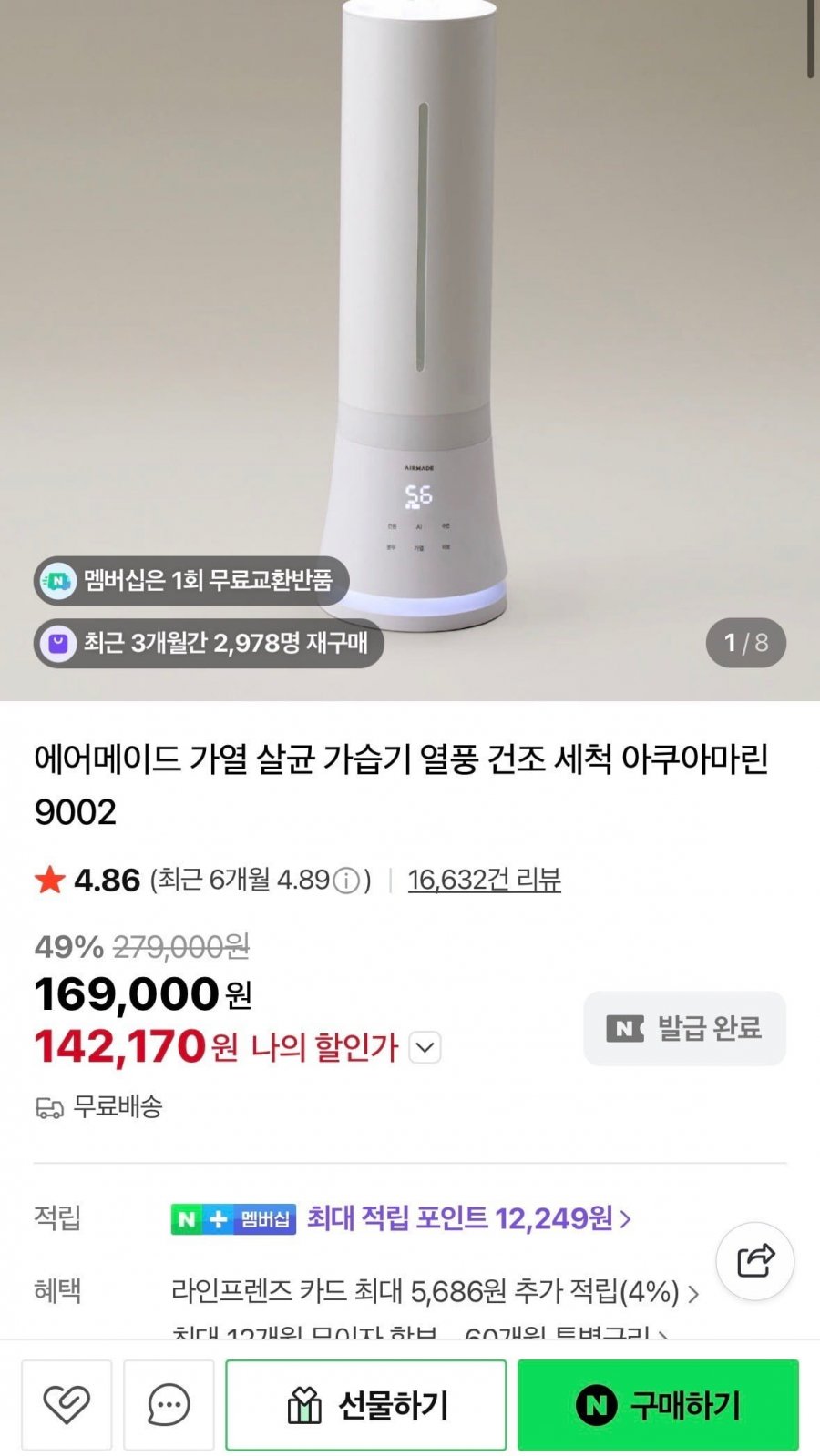Expand the 나의 할인가 dropdown

[x=425, y=1047]
